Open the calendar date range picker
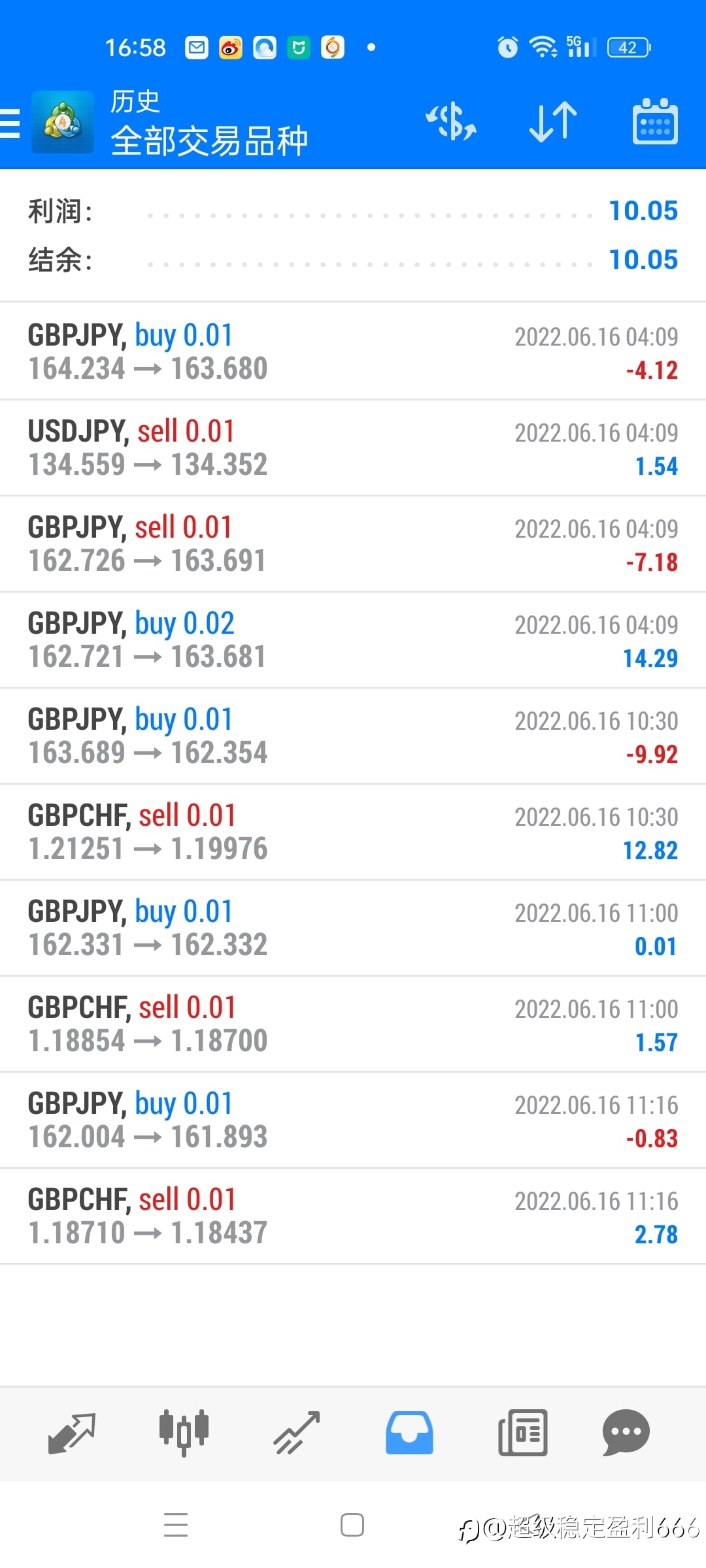The width and height of the screenshot is (706, 1568). click(655, 122)
